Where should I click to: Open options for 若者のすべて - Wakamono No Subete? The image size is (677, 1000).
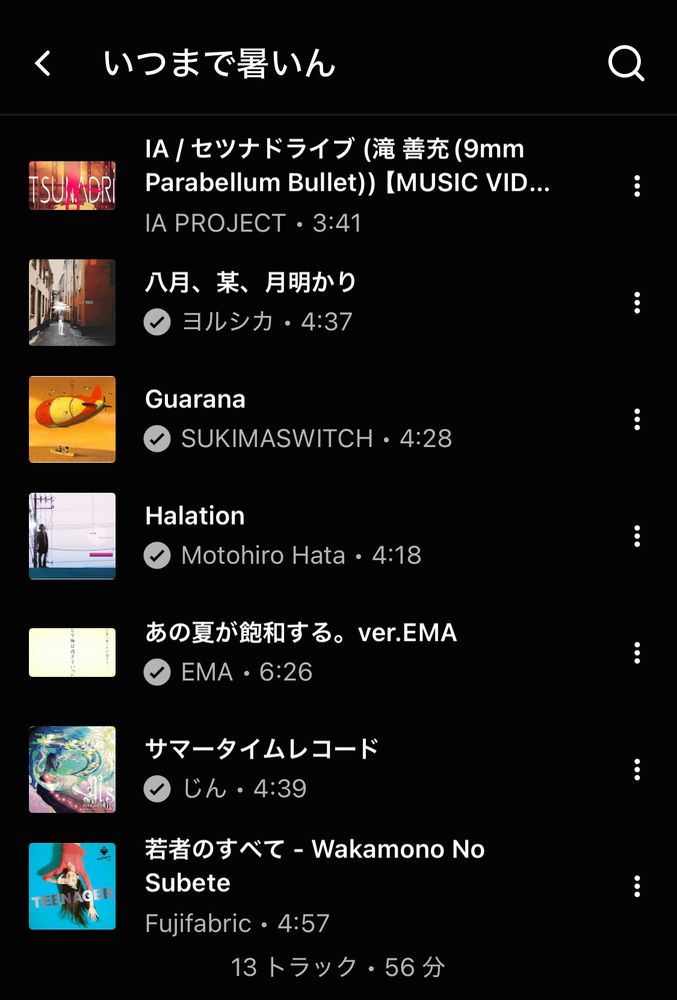click(x=637, y=886)
